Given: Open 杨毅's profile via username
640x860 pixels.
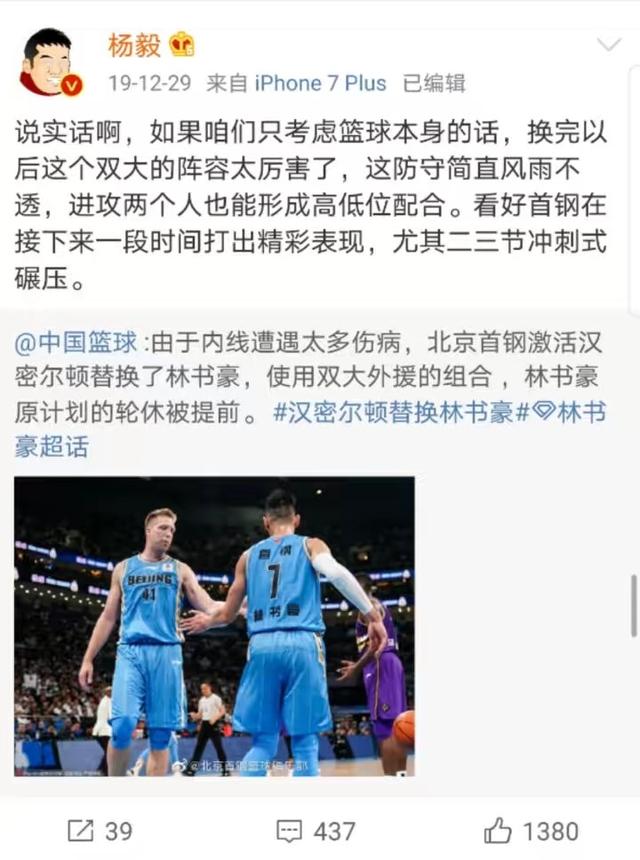Looking at the screenshot, I should pos(133,45).
